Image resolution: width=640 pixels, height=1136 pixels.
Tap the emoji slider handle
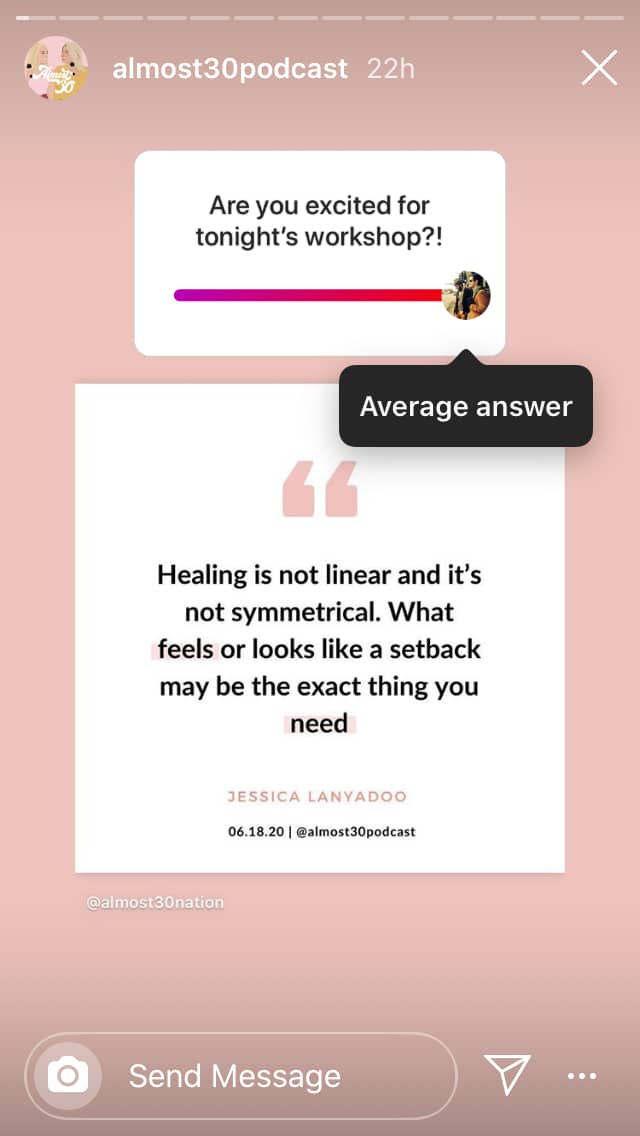[x=466, y=295]
